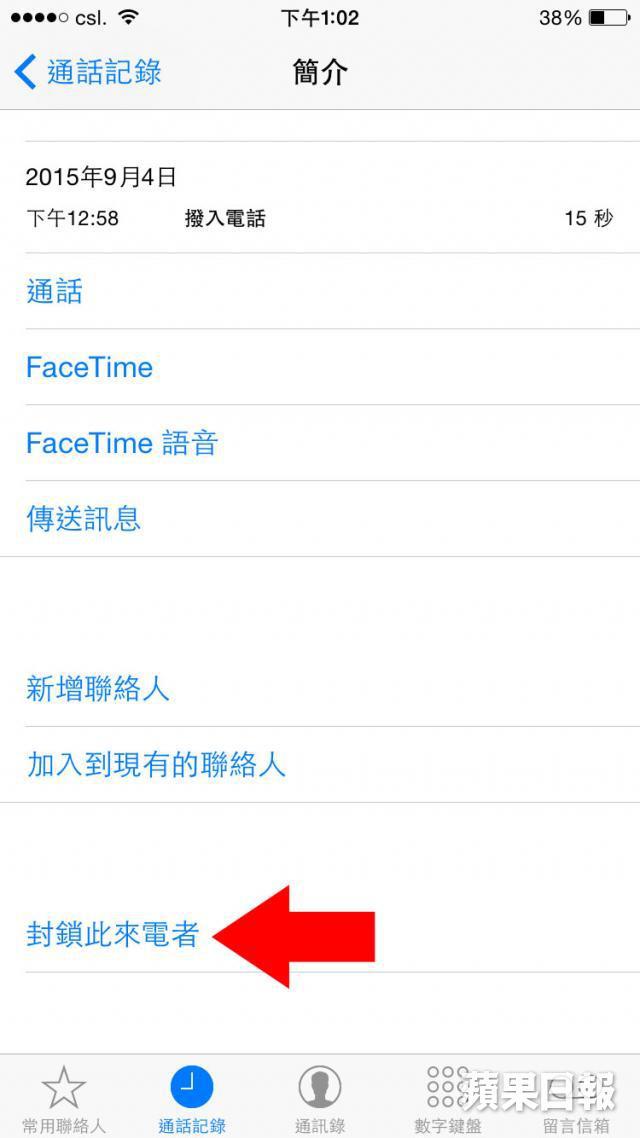Select 加入到現有的聯絡人
This screenshot has height=1138, width=640.
[x=320, y=765]
